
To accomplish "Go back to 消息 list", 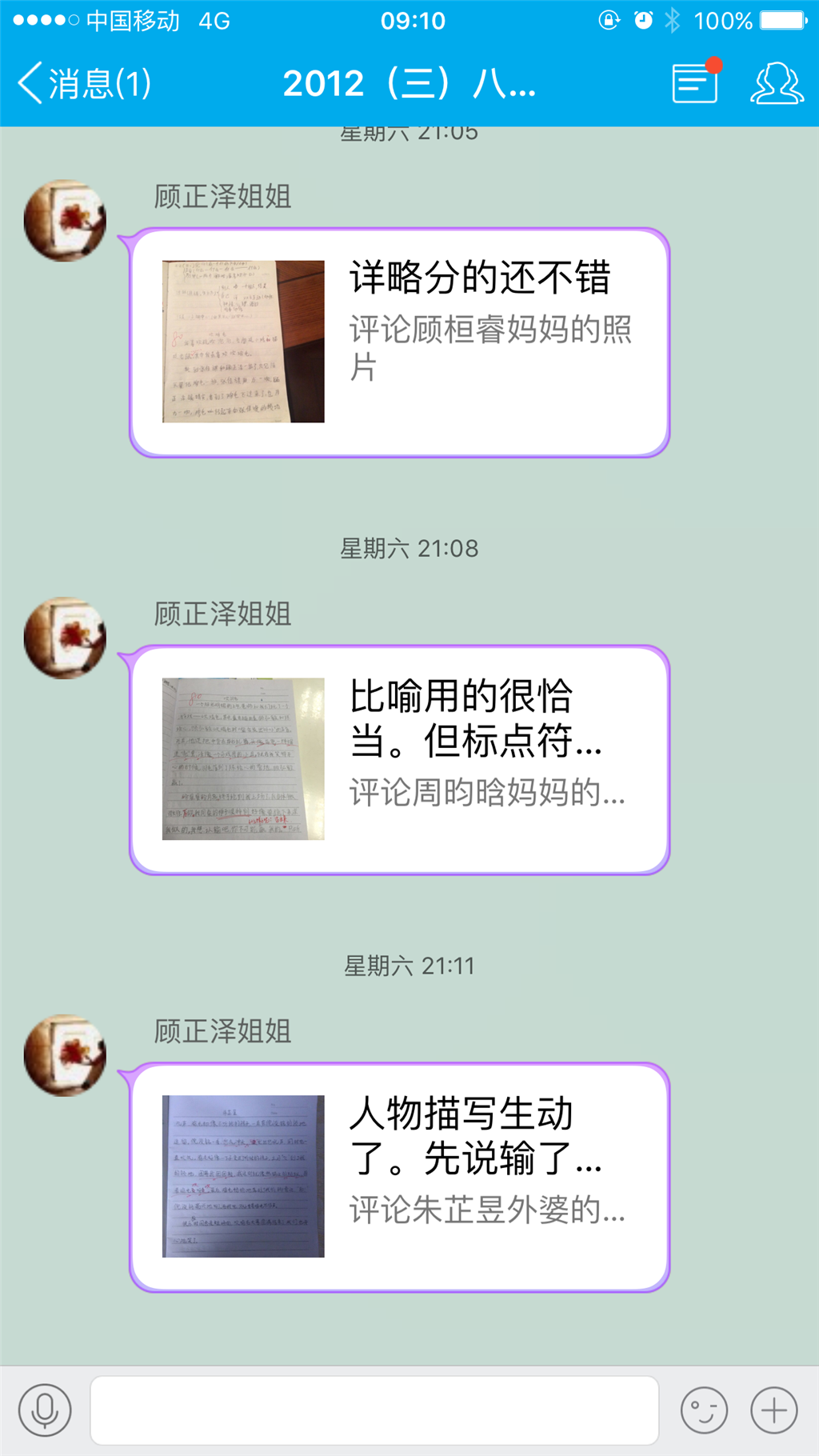I will 84,83.
